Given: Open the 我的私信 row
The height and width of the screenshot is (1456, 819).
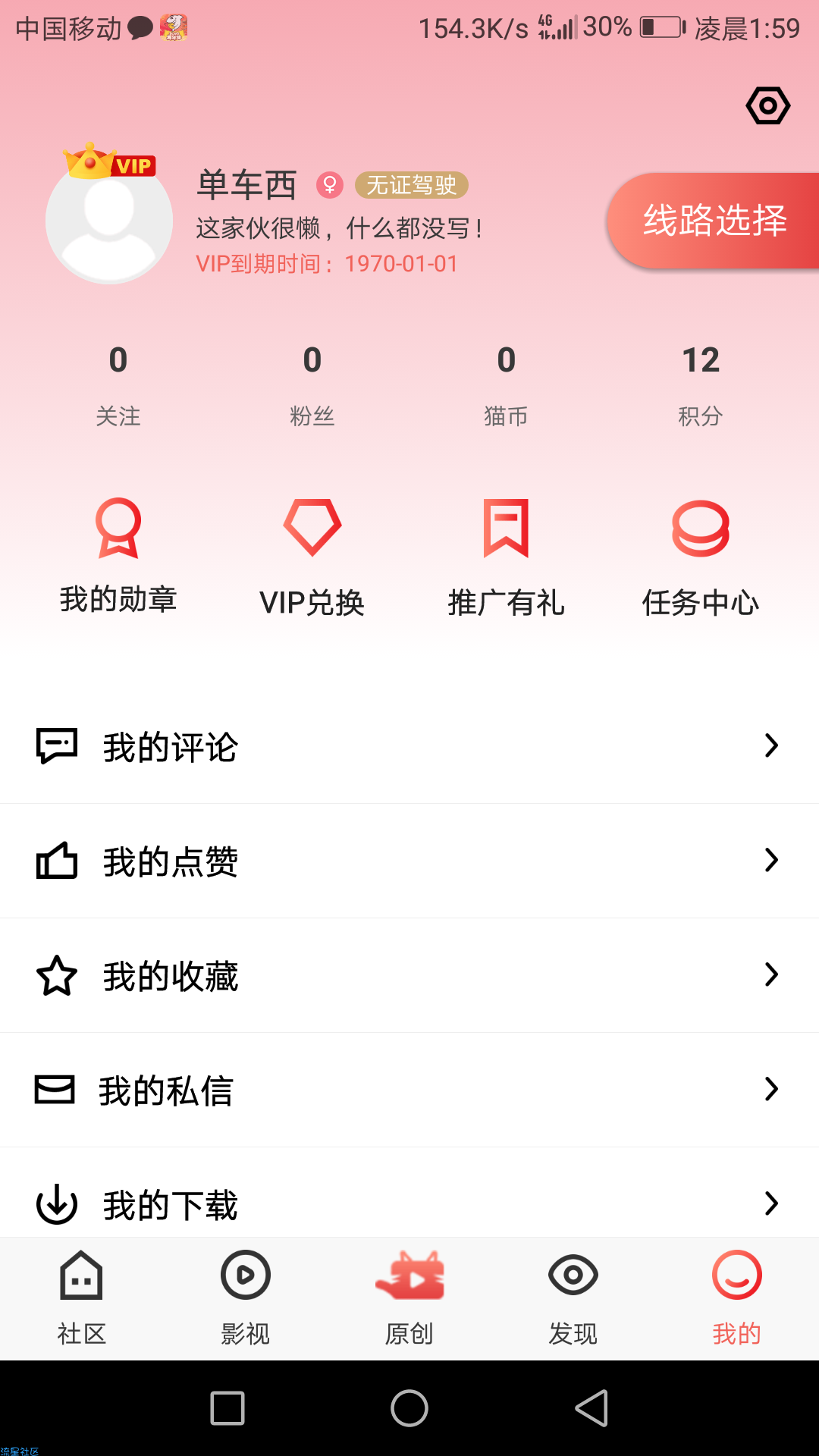Looking at the screenshot, I should tap(409, 1090).
